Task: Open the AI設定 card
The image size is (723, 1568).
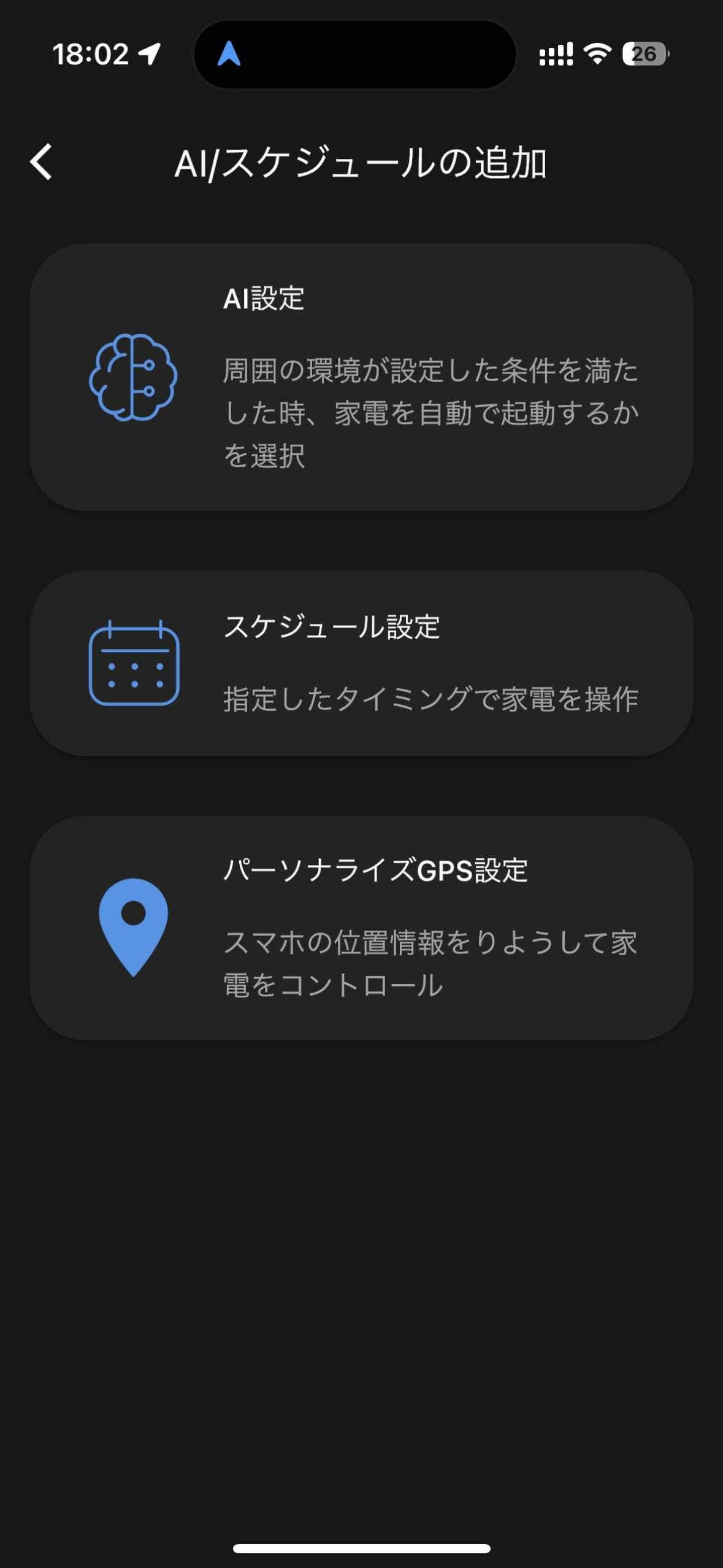Action: coord(361,377)
